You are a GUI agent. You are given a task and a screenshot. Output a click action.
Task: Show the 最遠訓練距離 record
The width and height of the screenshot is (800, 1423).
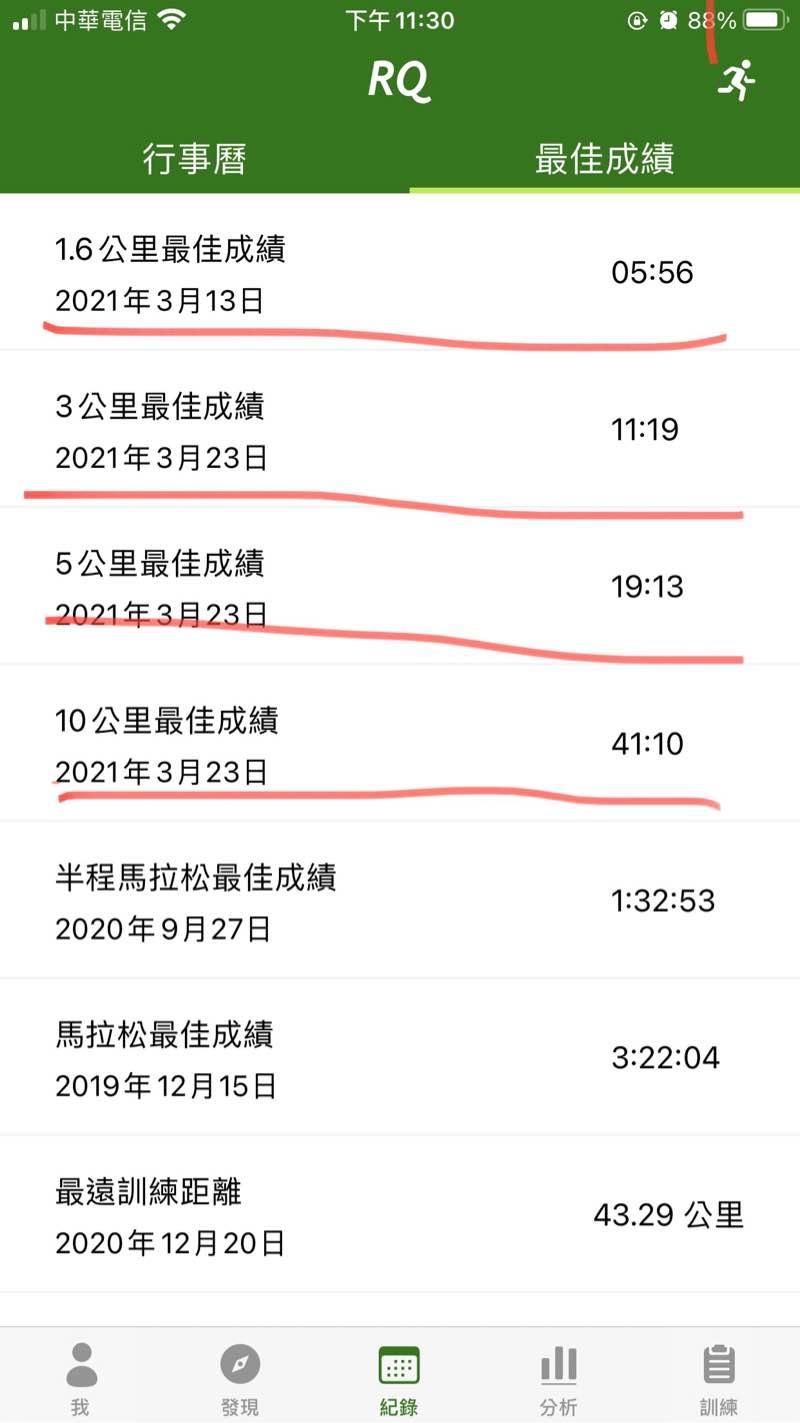click(x=400, y=1215)
